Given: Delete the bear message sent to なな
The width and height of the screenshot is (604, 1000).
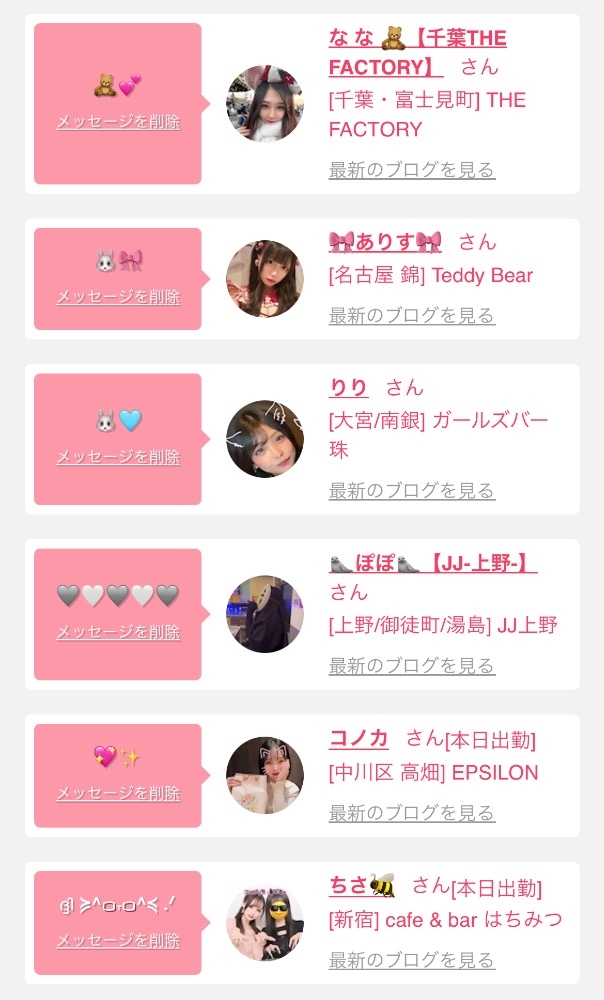Looking at the screenshot, I should [119, 122].
